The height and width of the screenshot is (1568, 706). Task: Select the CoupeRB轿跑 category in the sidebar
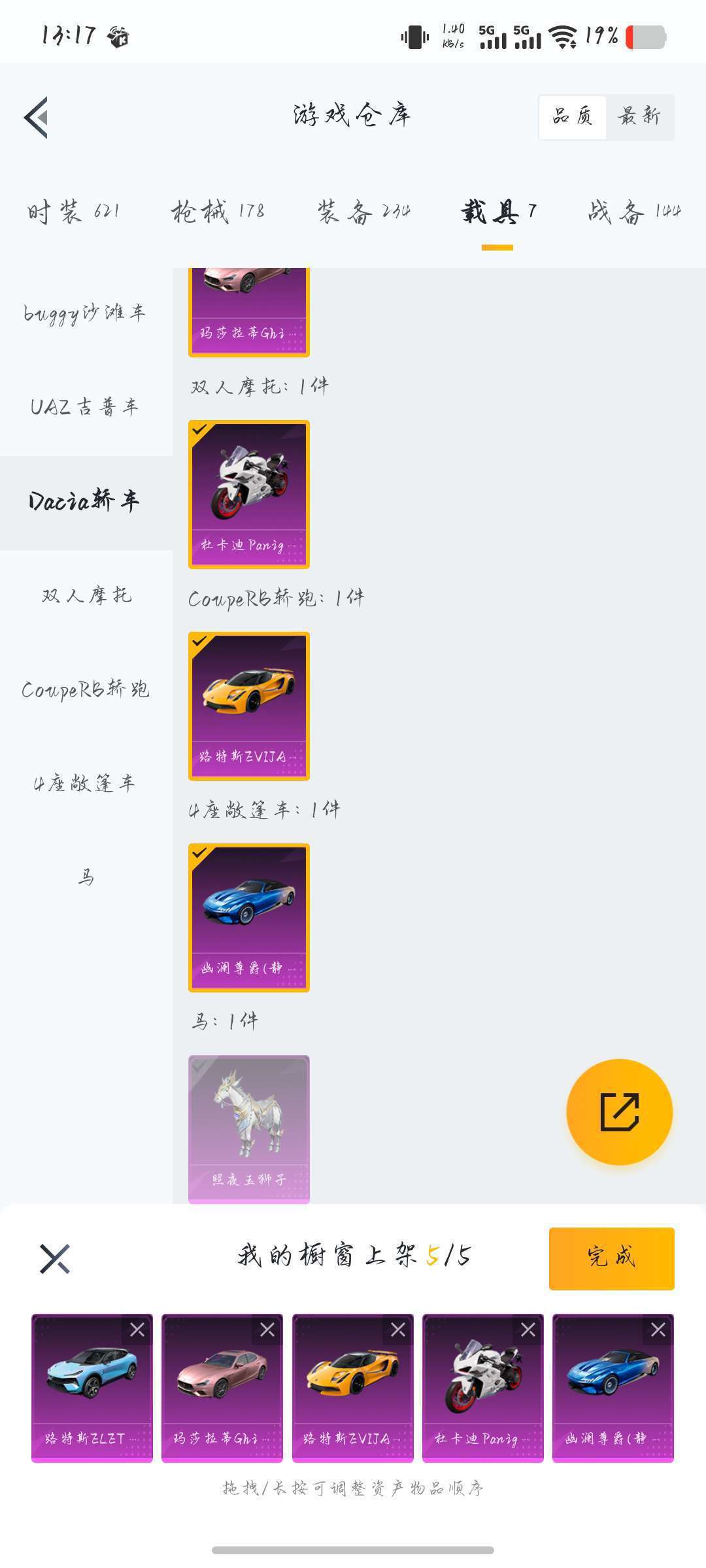[x=86, y=689]
